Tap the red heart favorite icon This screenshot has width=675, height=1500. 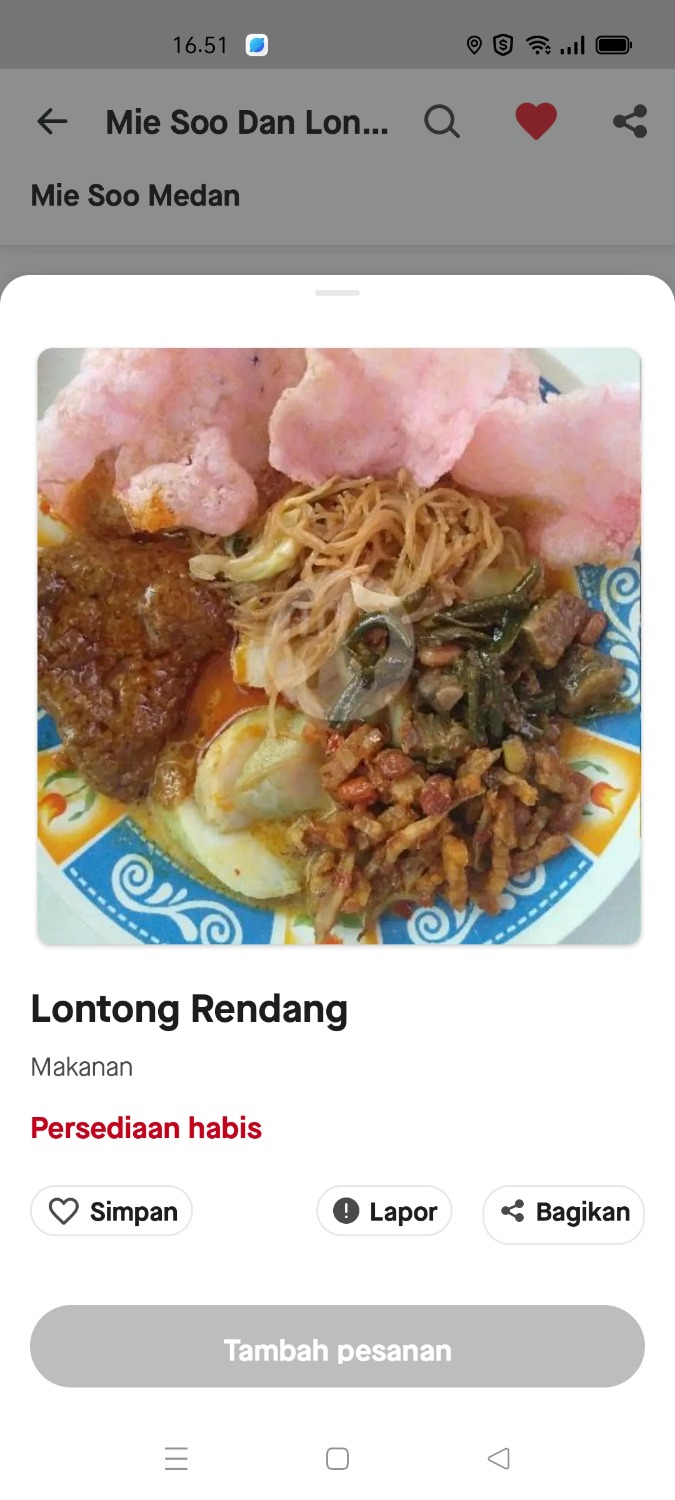[536, 122]
